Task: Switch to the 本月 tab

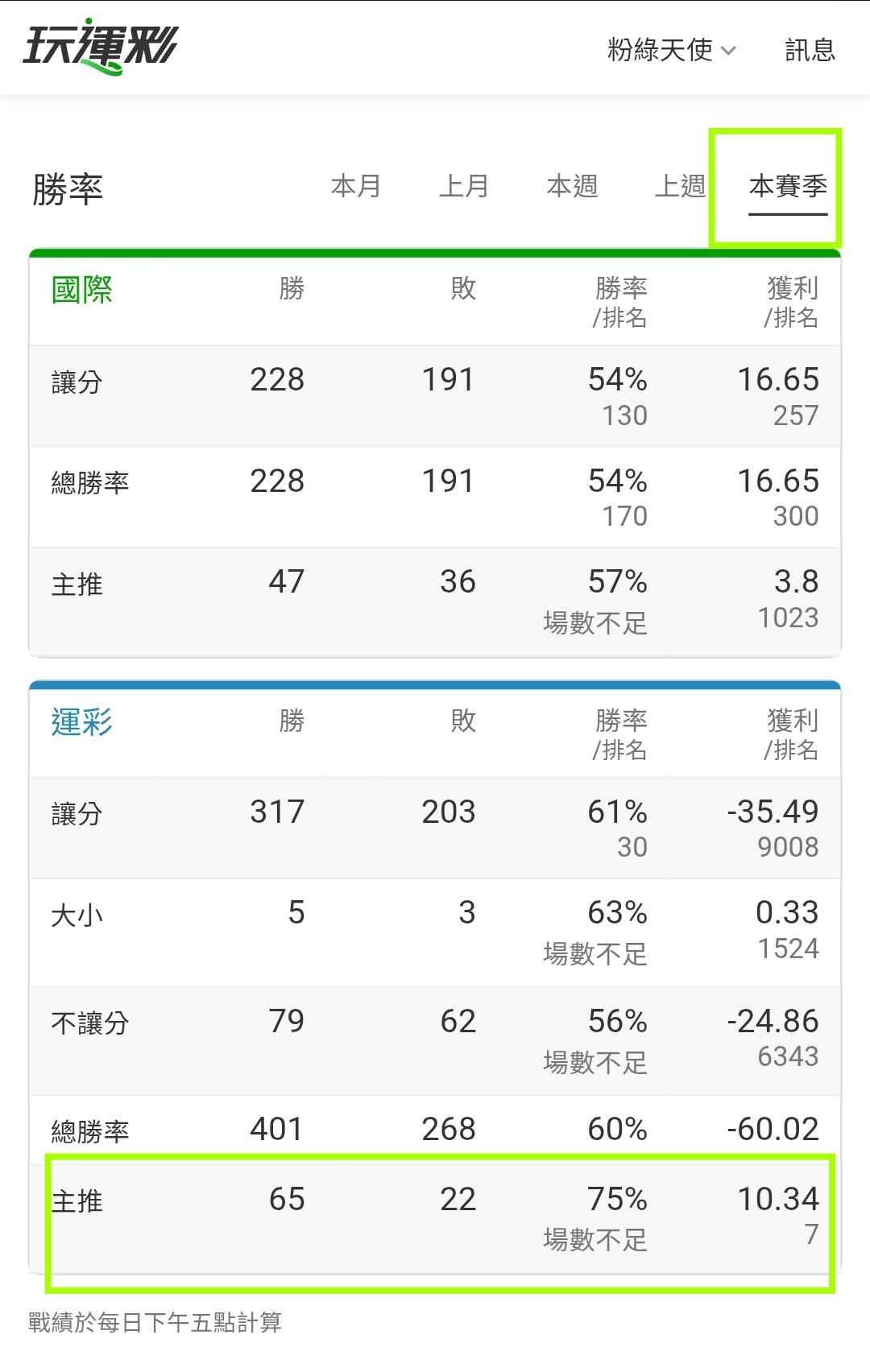Action: coord(356,186)
